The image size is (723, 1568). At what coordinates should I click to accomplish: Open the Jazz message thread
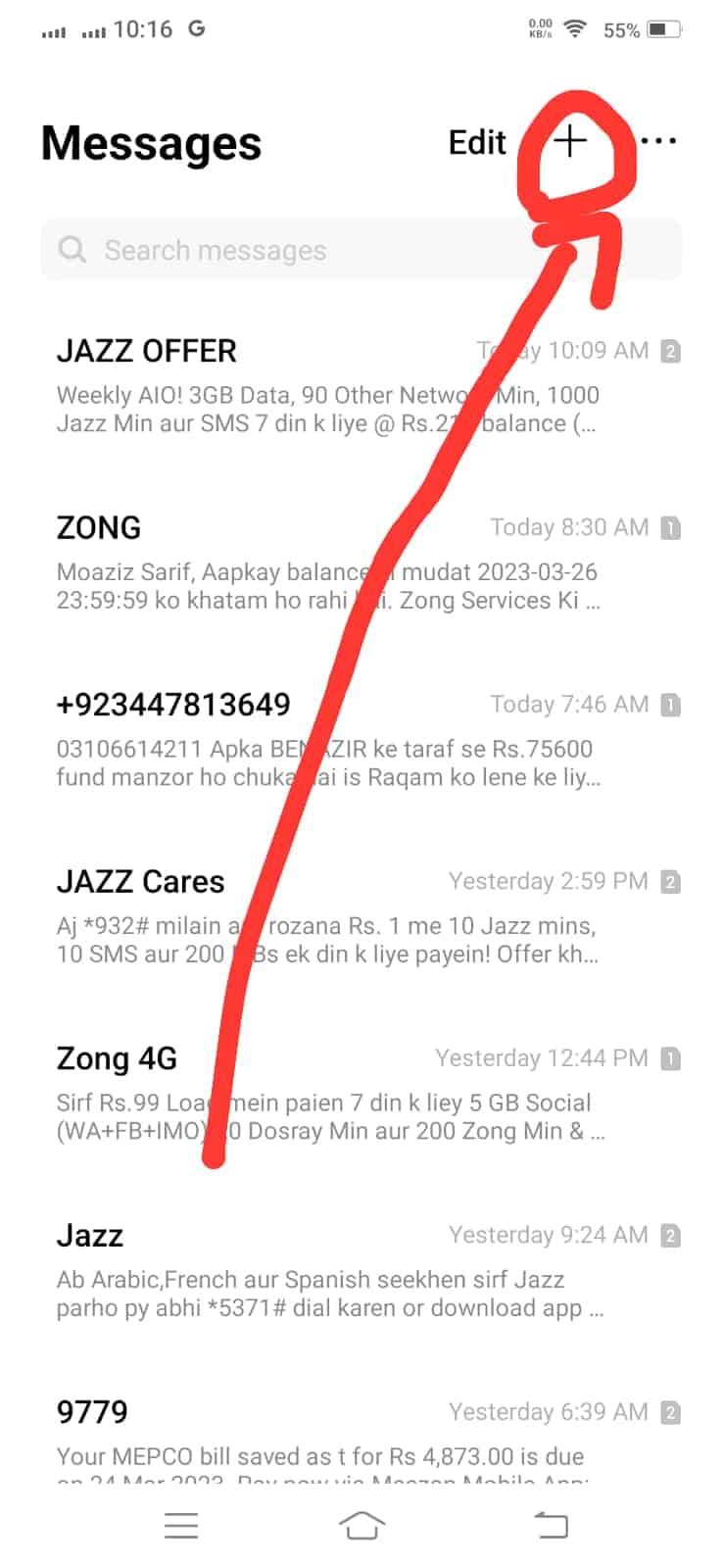(x=361, y=1271)
